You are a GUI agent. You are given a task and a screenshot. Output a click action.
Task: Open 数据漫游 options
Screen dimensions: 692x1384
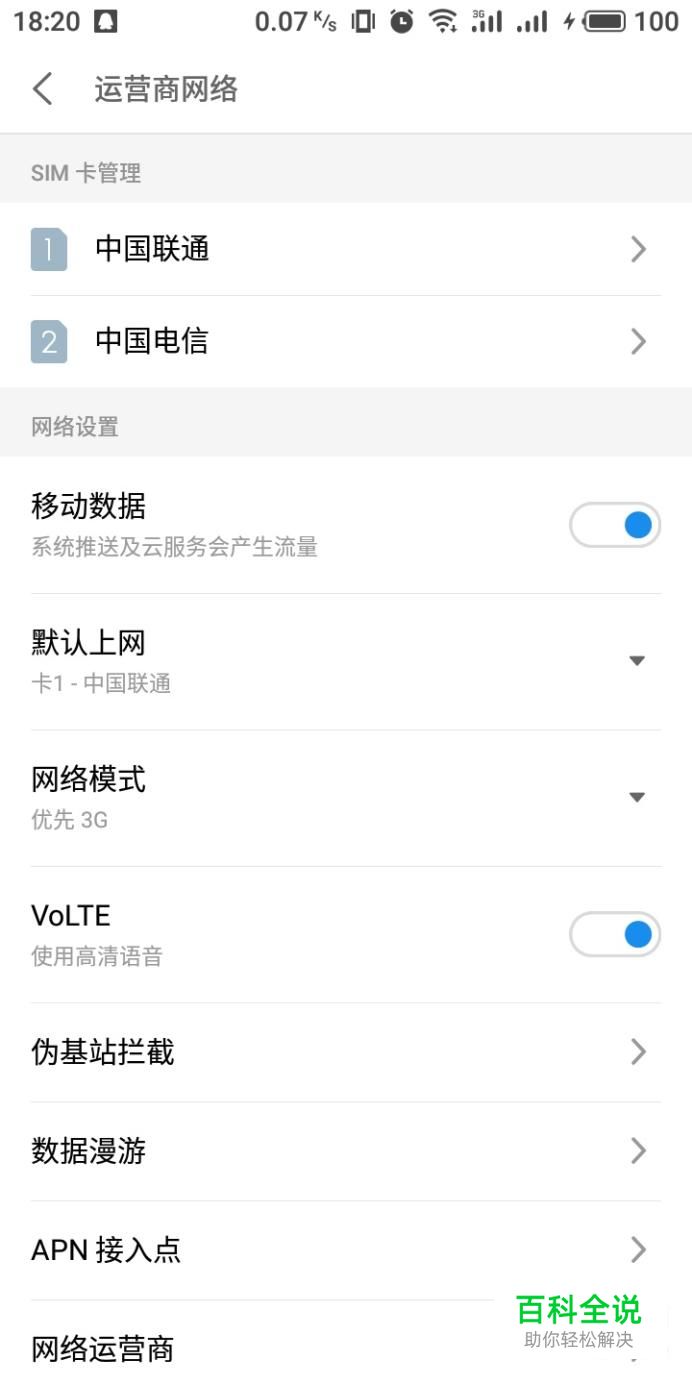coord(346,1151)
